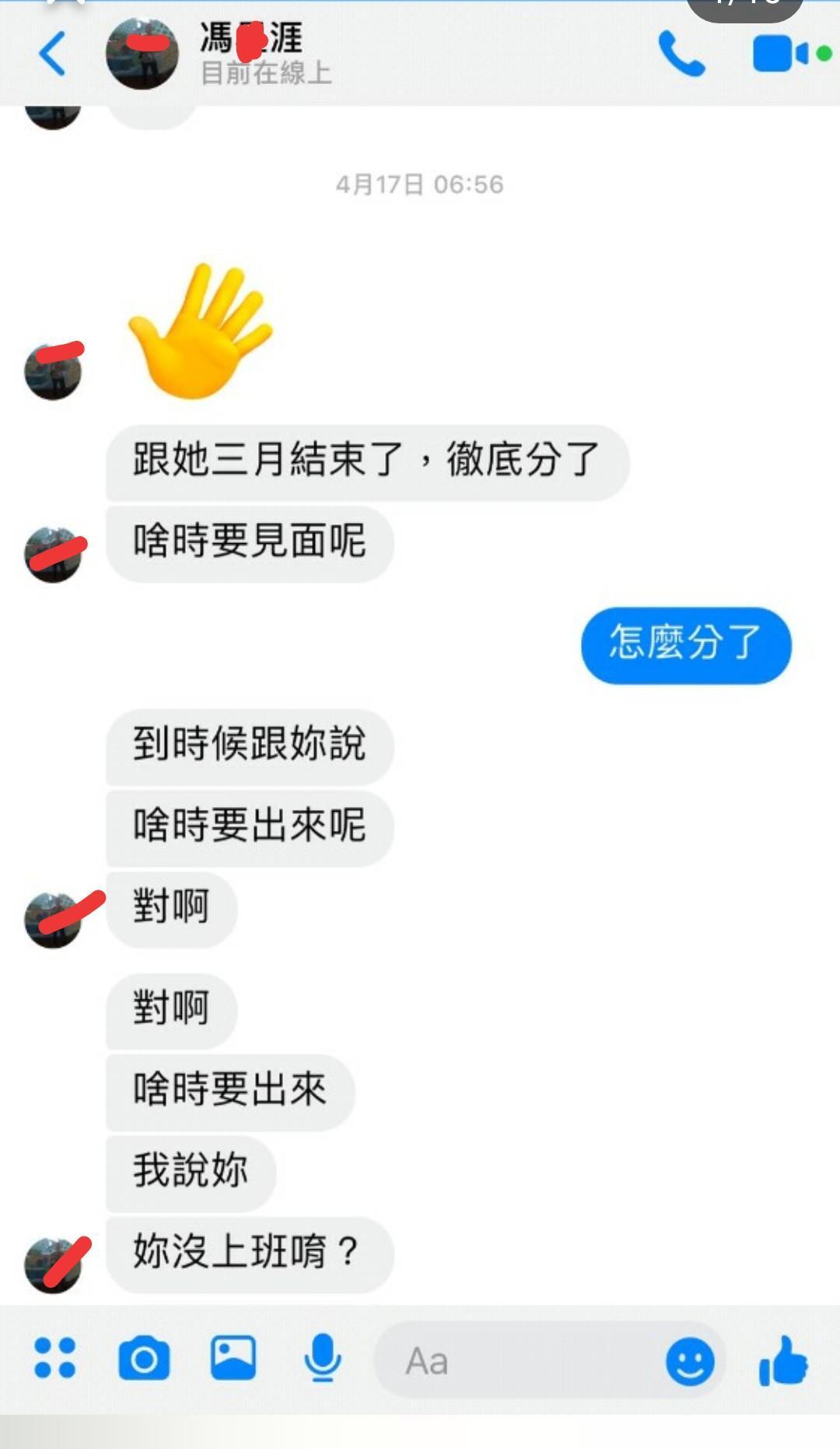Open the emoji picker in message box
840x1449 pixels.
(x=690, y=1361)
